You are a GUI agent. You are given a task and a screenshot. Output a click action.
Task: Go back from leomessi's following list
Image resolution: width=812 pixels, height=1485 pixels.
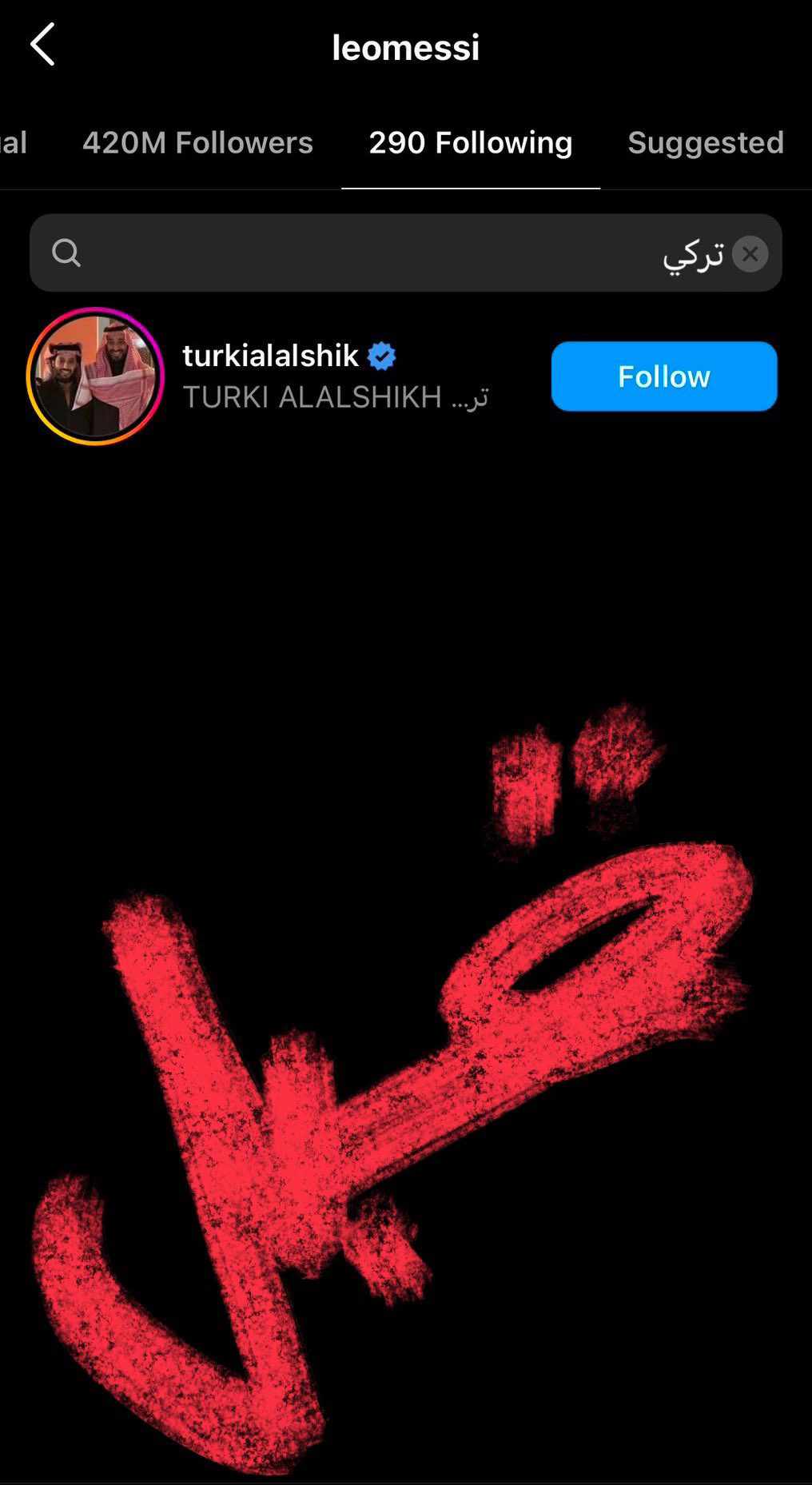pos(43,45)
